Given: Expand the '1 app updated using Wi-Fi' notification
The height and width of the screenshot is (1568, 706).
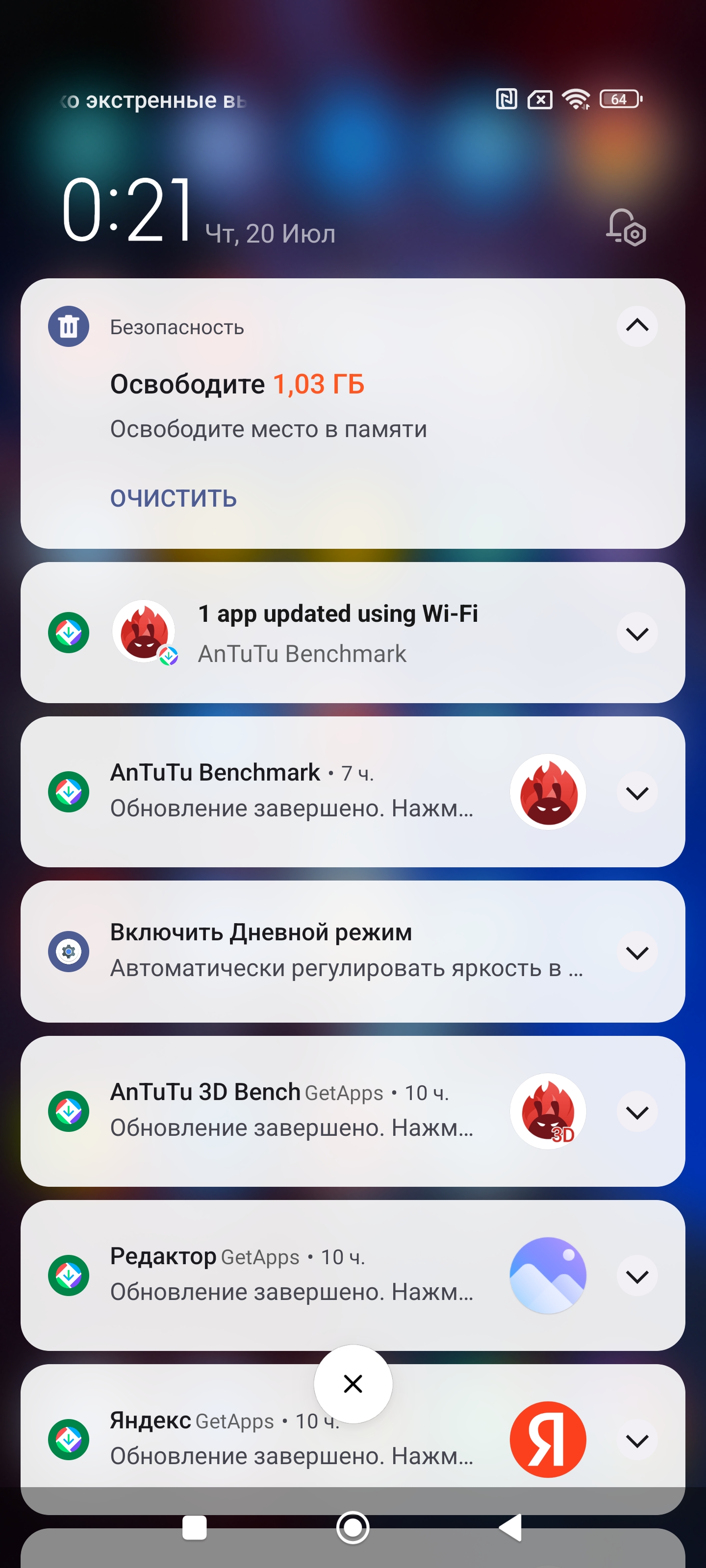Looking at the screenshot, I should click(x=636, y=634).
